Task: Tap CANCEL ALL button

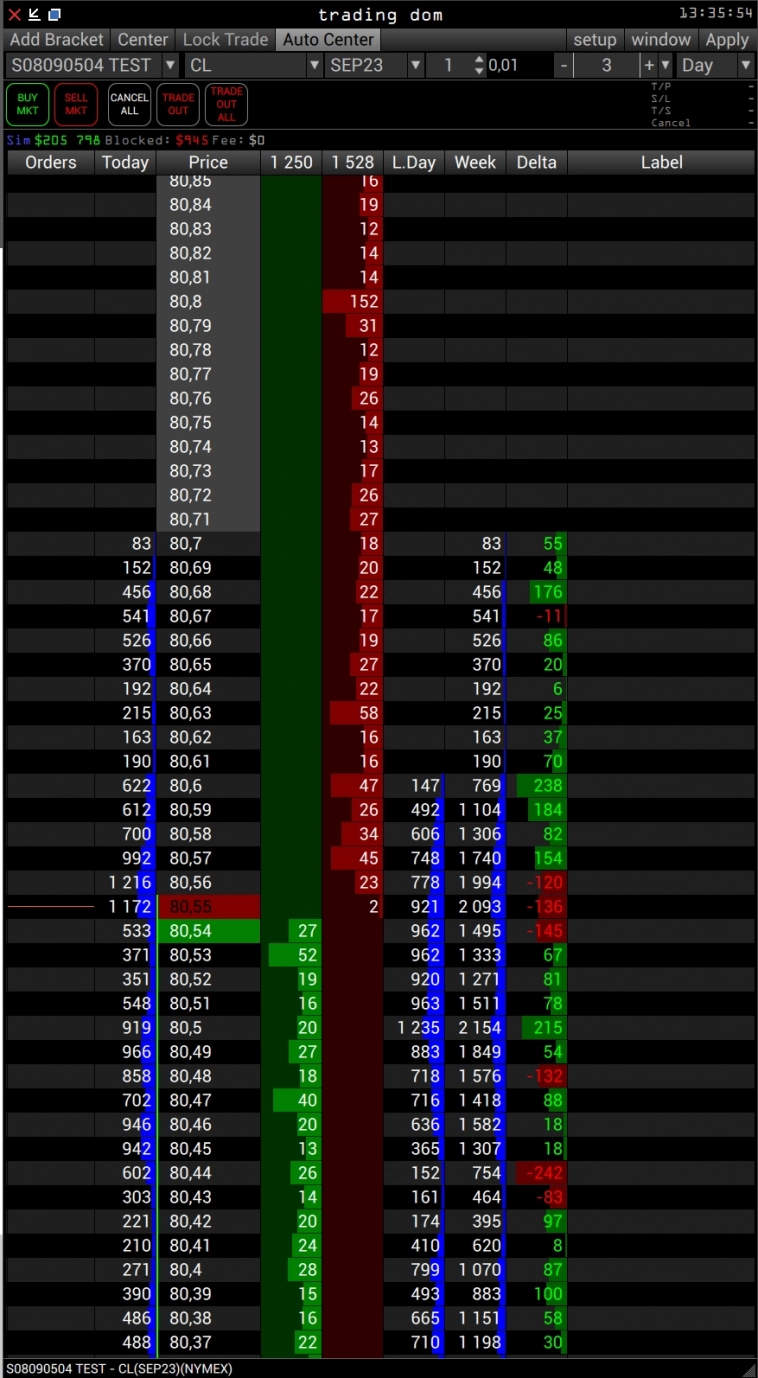Action: [x=129, y=104]
